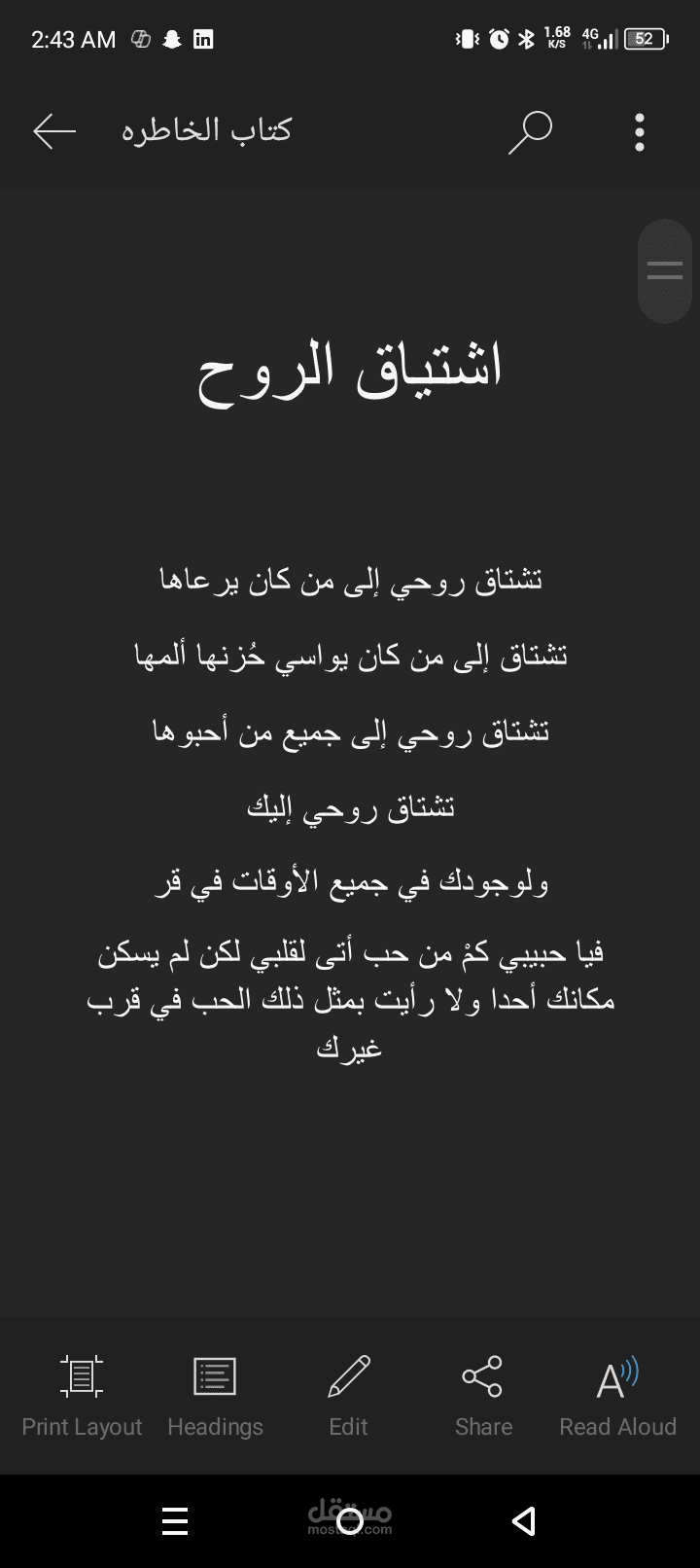Open recent apps from navigation bar
This screenshot has width=700, height=1568.
175,1521
